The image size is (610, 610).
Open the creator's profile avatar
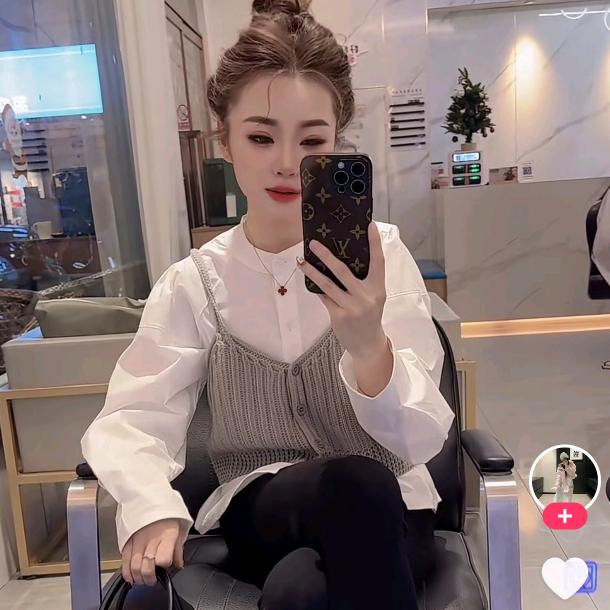point(564,477)
